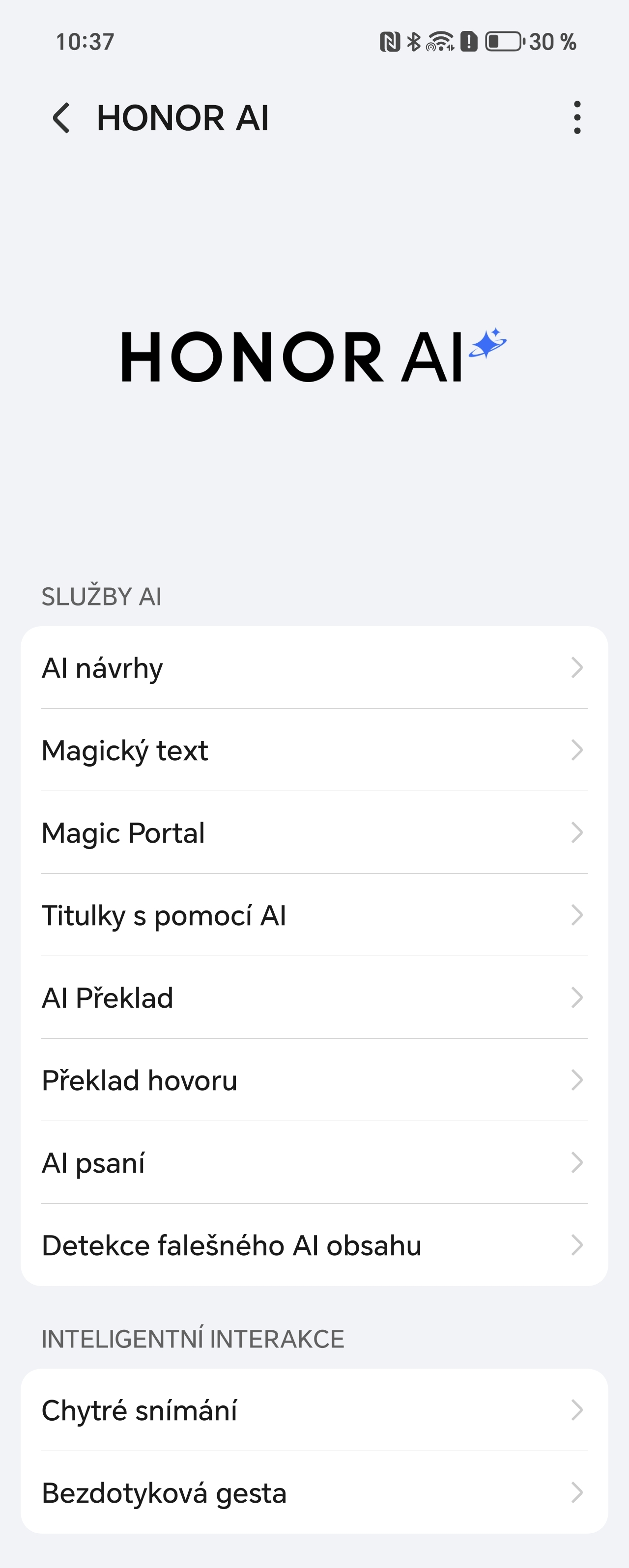Select AI Překlad from the list
Viewport: 629px width, 1568px height.
314,998
